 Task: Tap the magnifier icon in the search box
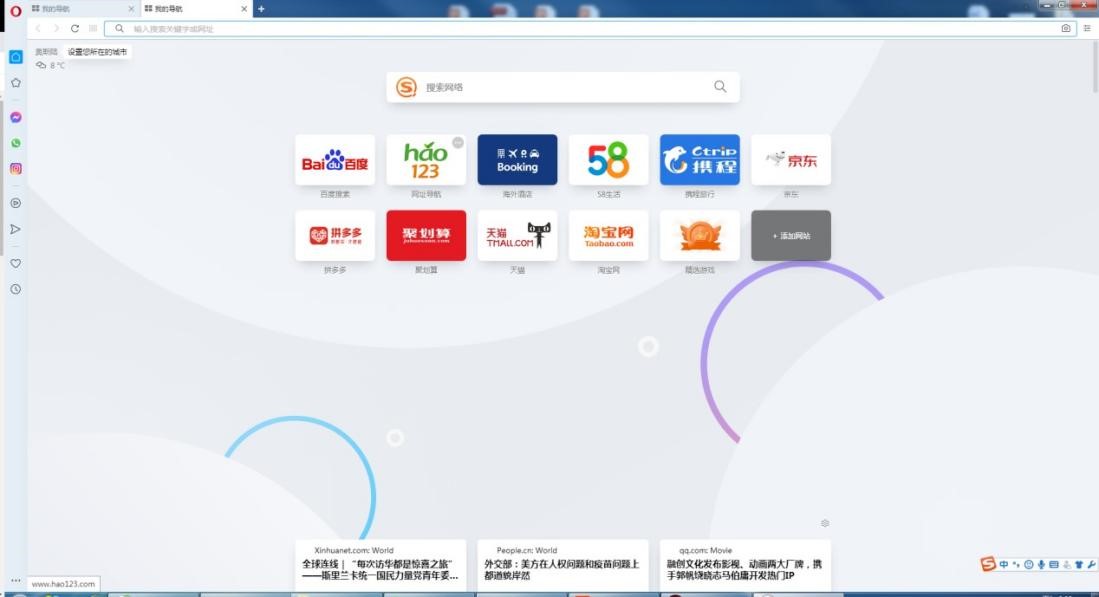[x=720, y=87]
